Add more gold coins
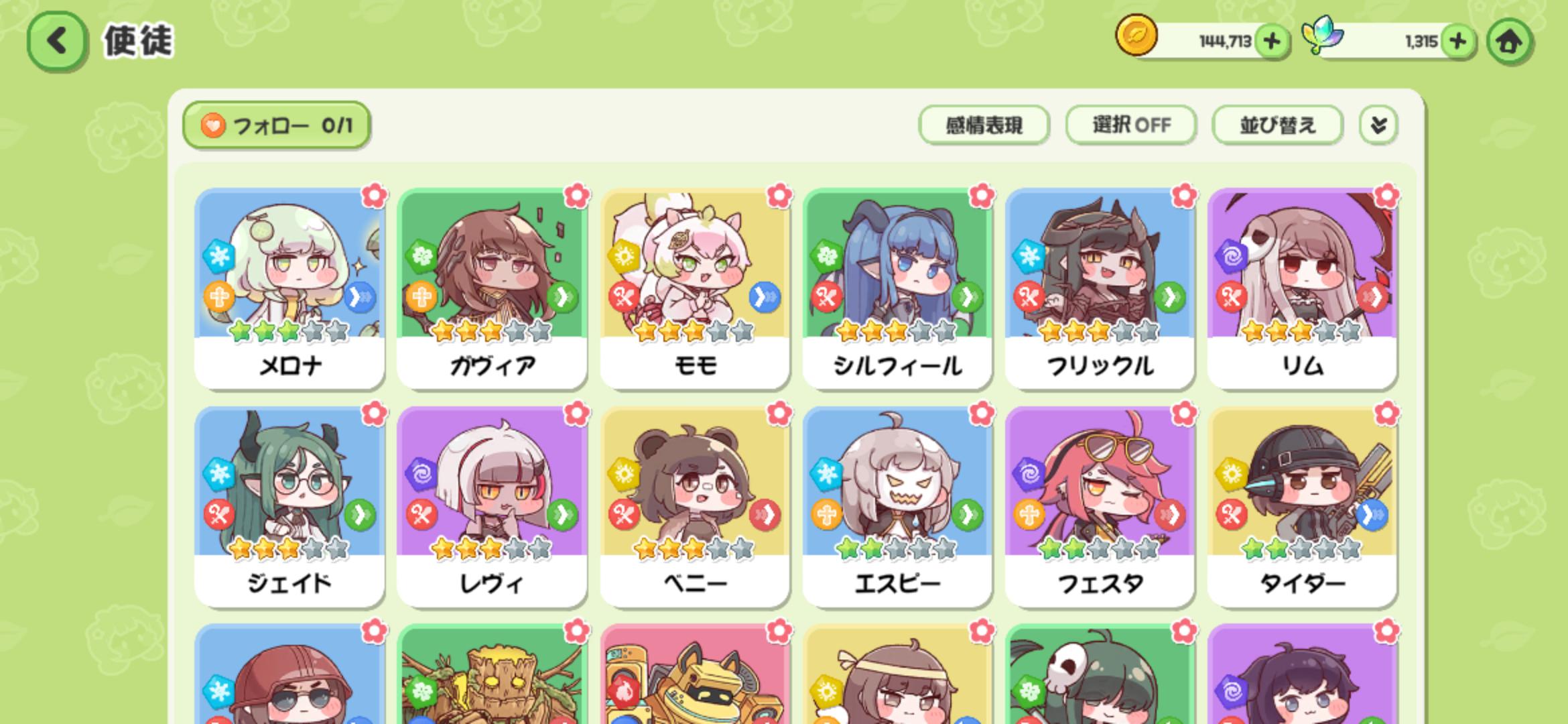The height and width of the screenshot is (724, 1568). coord(1271,42)
